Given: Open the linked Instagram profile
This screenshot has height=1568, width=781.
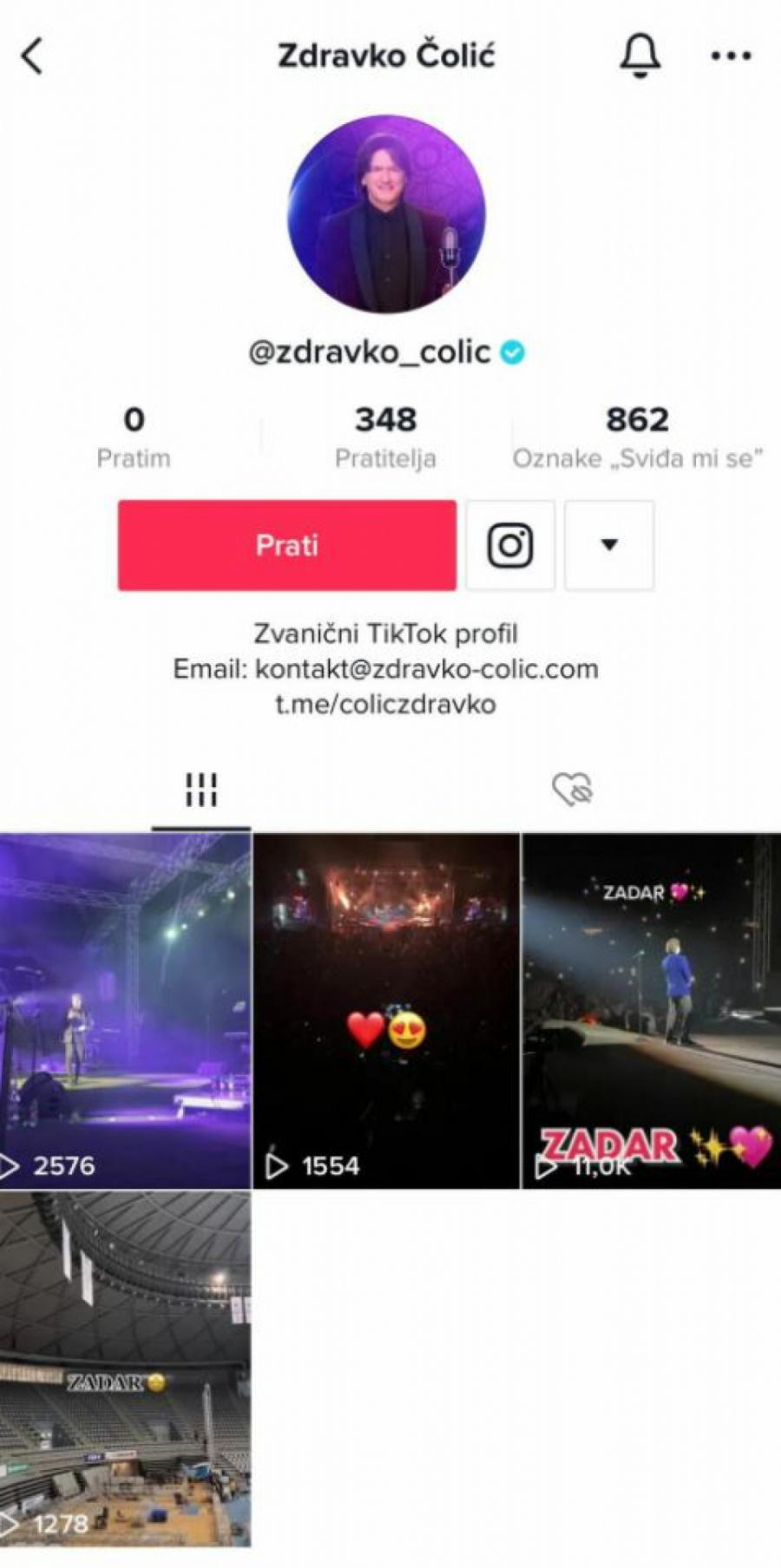Looking at the screenshot, I should [510, 546].
